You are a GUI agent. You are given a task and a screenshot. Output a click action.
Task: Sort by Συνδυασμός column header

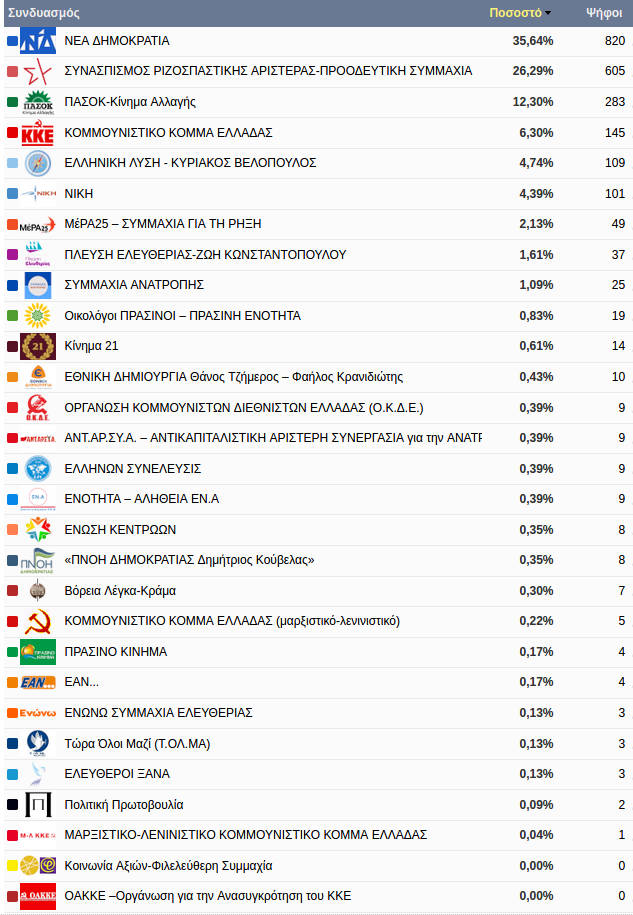tap(44, 13)
